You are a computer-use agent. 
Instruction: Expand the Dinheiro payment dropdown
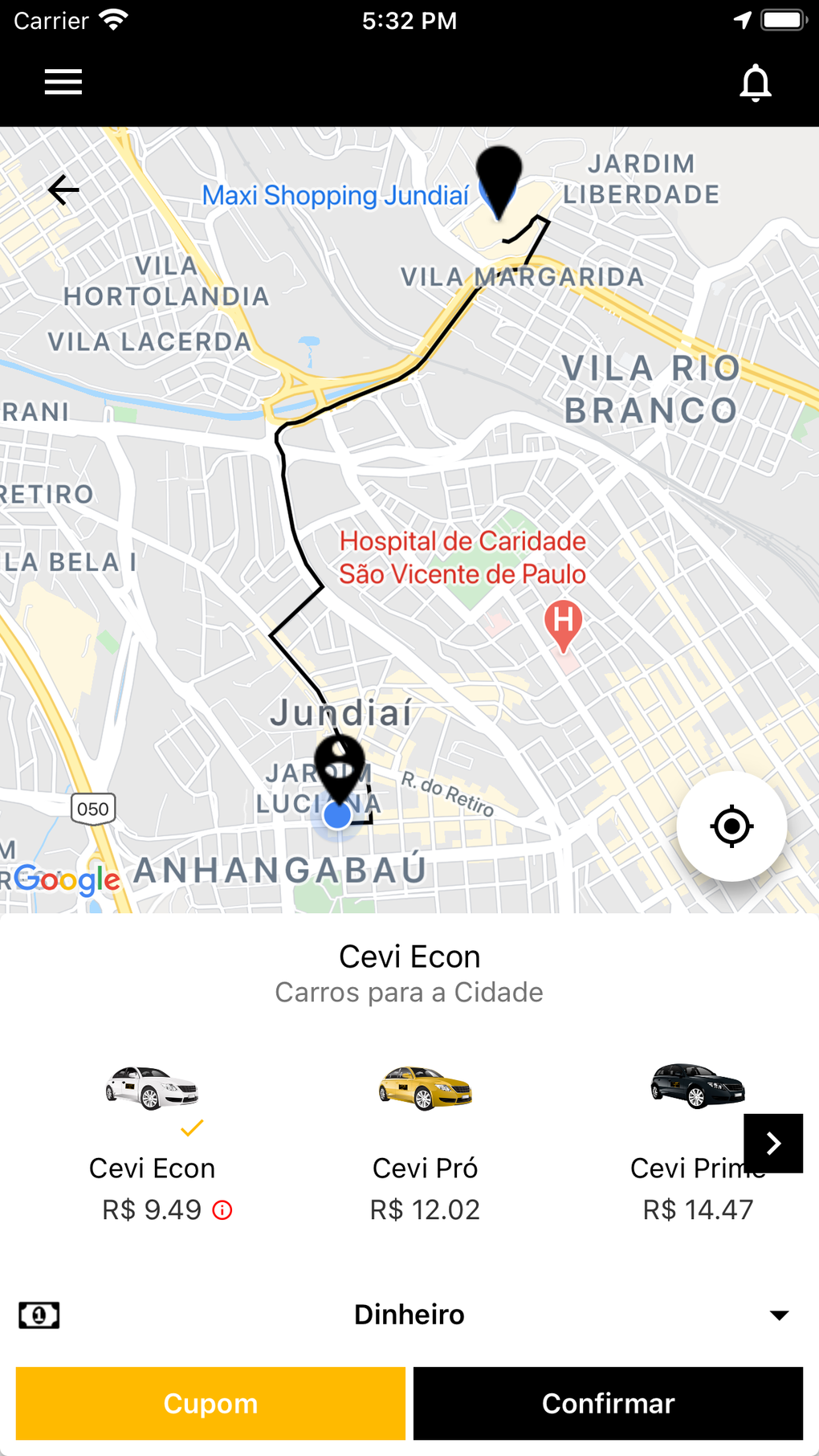click(x=778, y=1315)
